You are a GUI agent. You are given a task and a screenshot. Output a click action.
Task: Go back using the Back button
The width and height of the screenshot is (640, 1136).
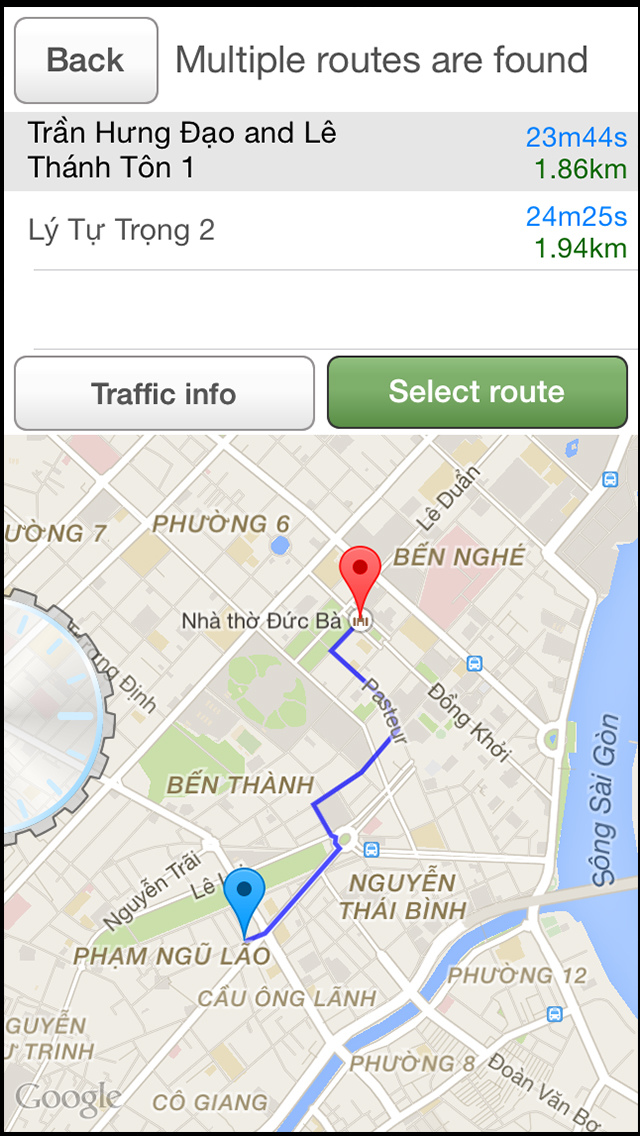coord(86,61)
